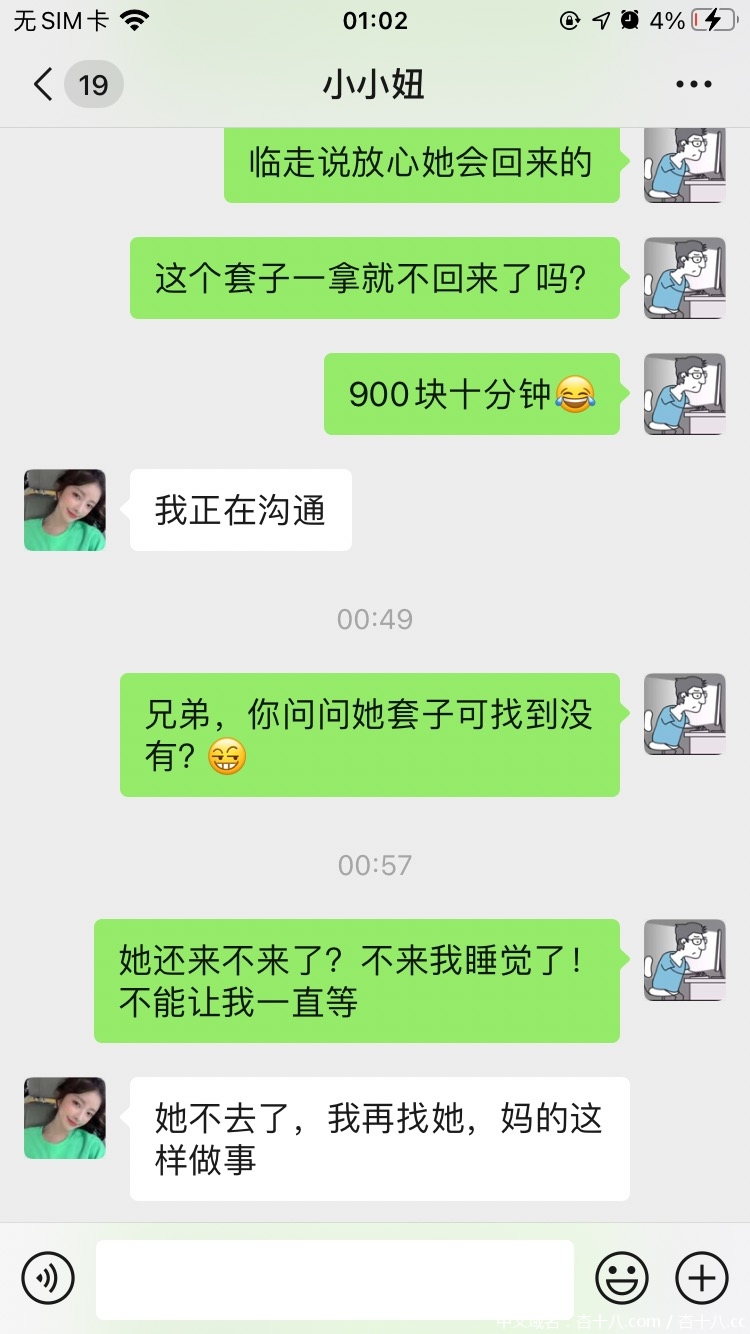Open my avatar next to "900块十分钟"
This screenshot has height=1334, width=750.
[x=684, y=394]
